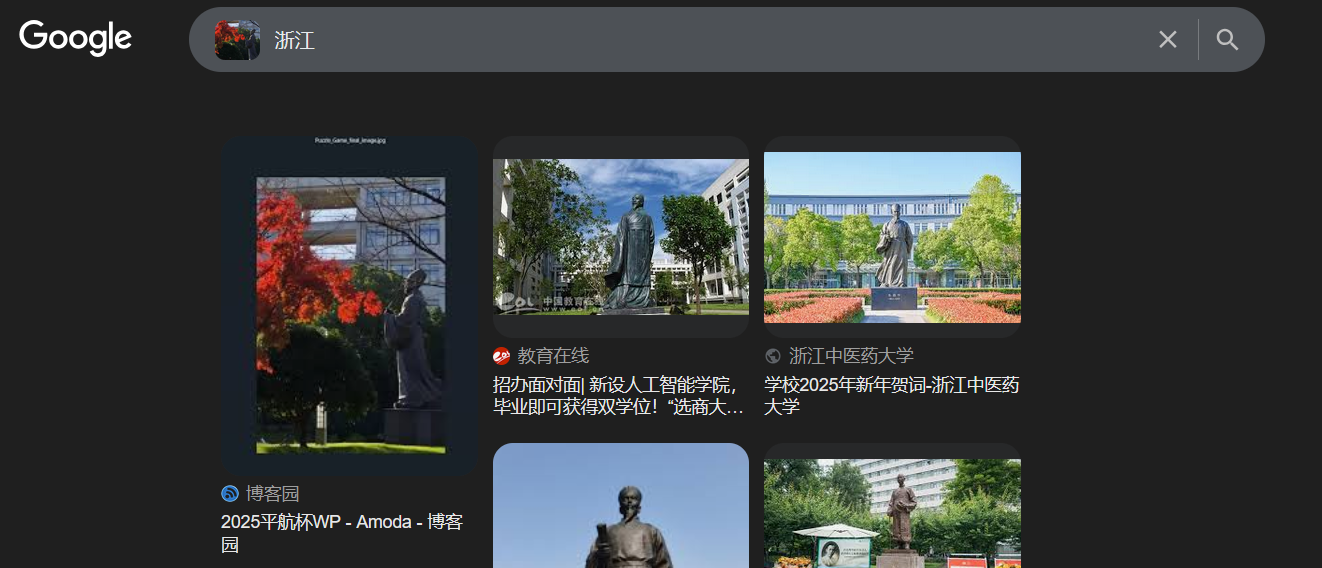Clear the search query with the X

tap(1167, 40)
